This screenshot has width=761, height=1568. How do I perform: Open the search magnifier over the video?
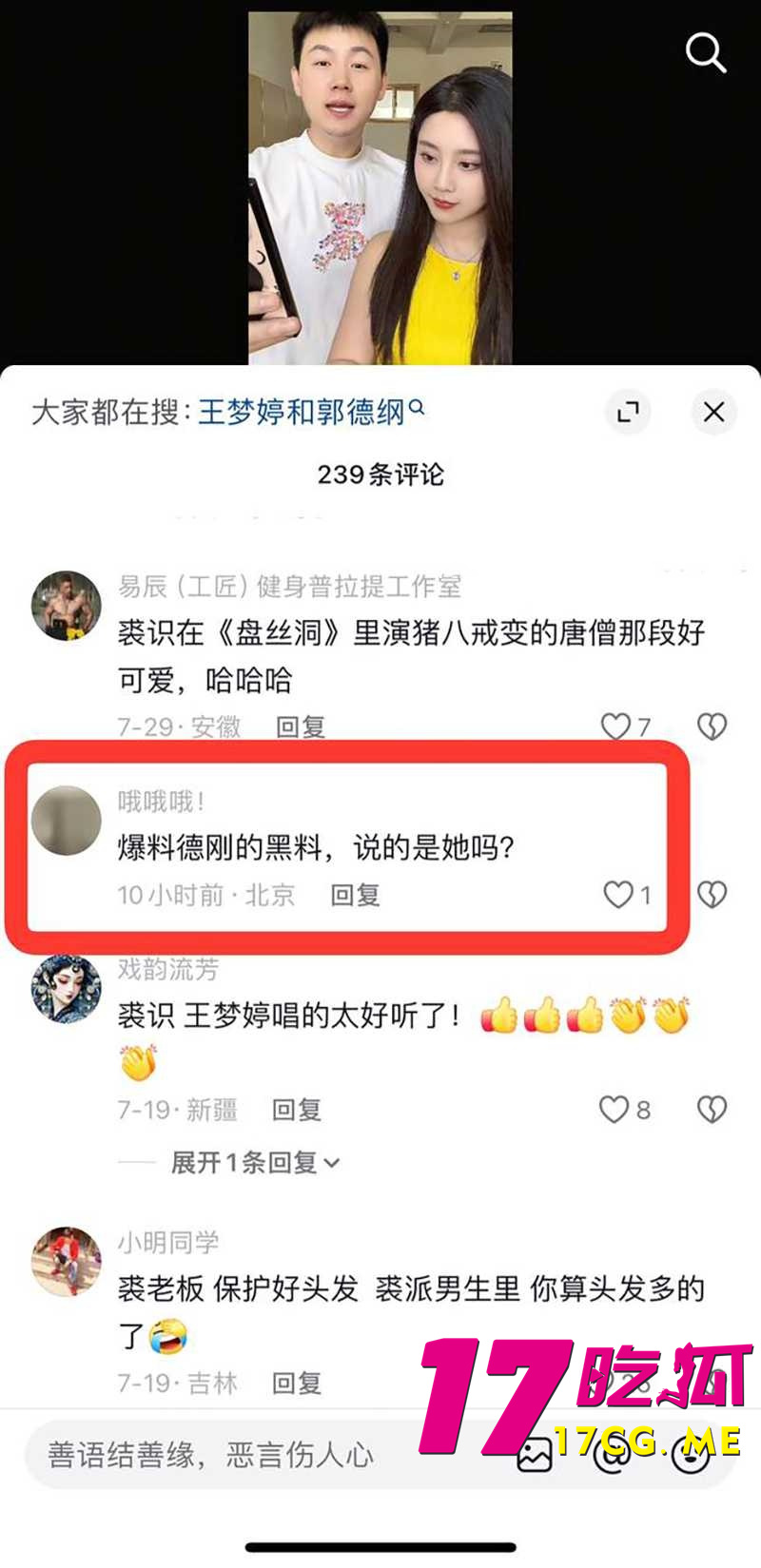point(706,53)
